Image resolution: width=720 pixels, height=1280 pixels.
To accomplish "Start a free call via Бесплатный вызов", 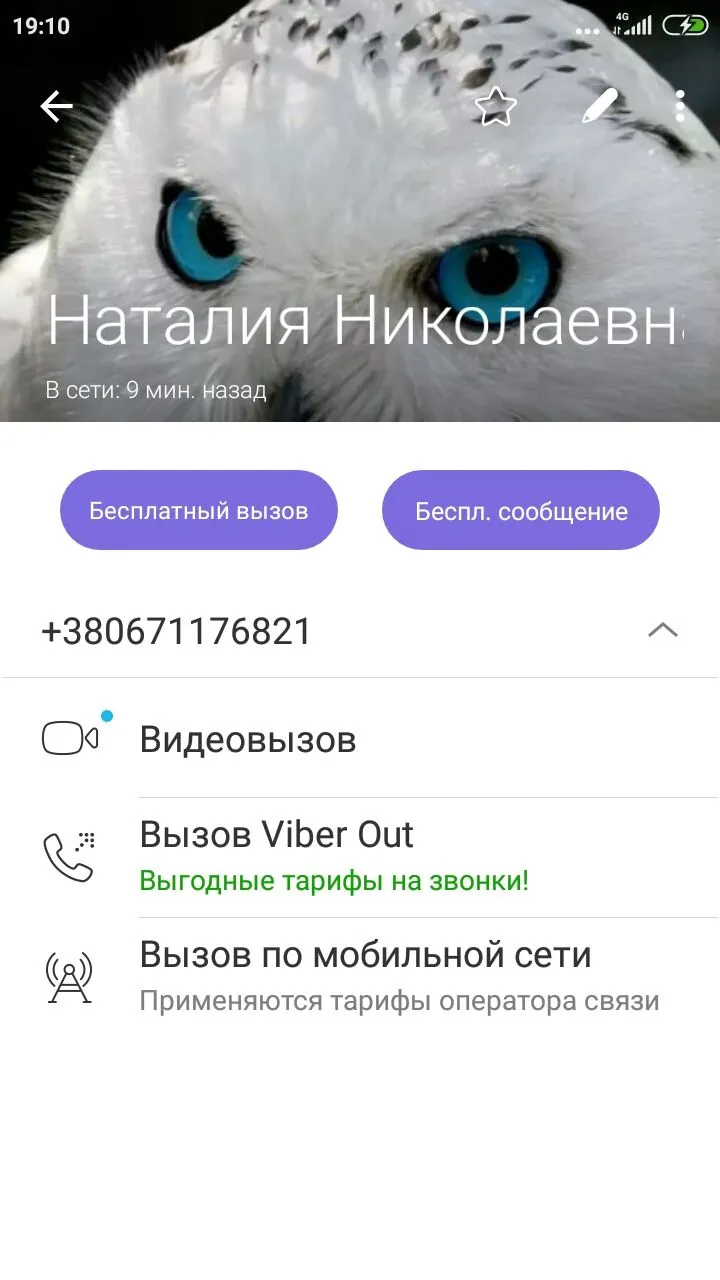I will 199,511.
